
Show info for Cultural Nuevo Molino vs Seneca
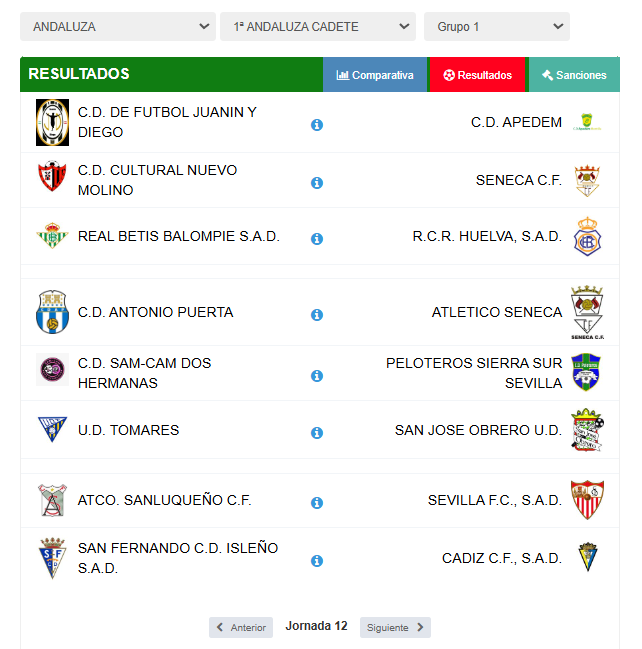click(317, 183)
